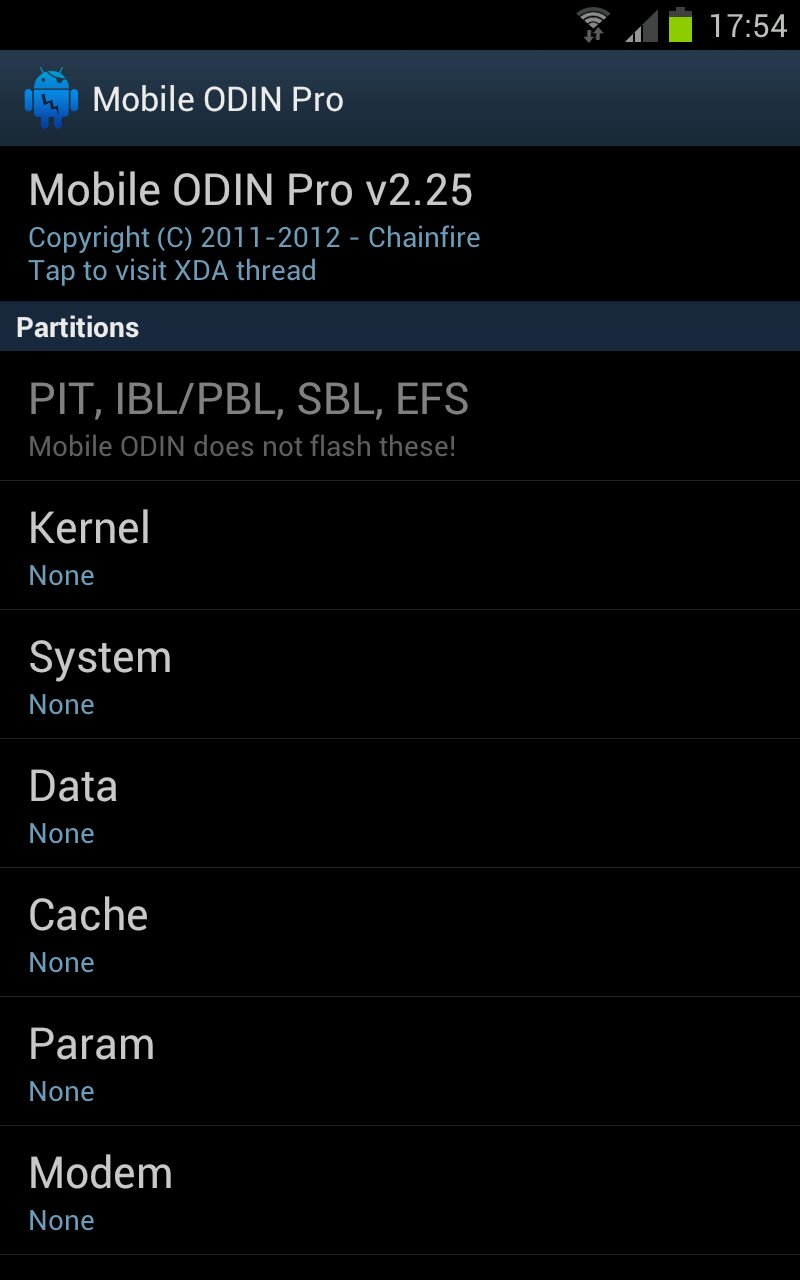Open the Param partition row

click(400, 1061)
